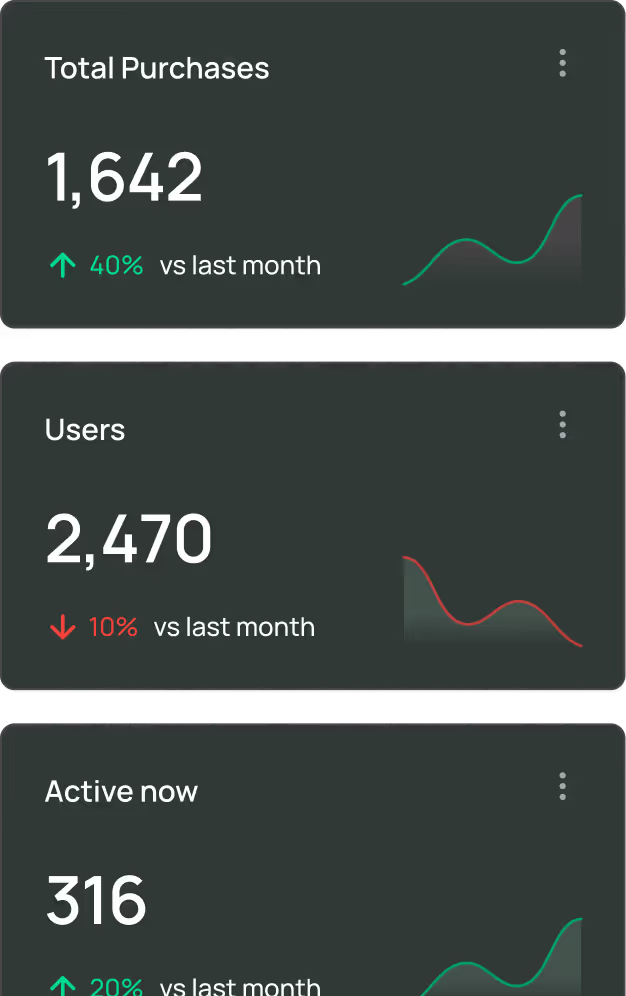The image size is (626, 996).
Task: Open the Users card overflow menu
Action: [x=562, y=425]
